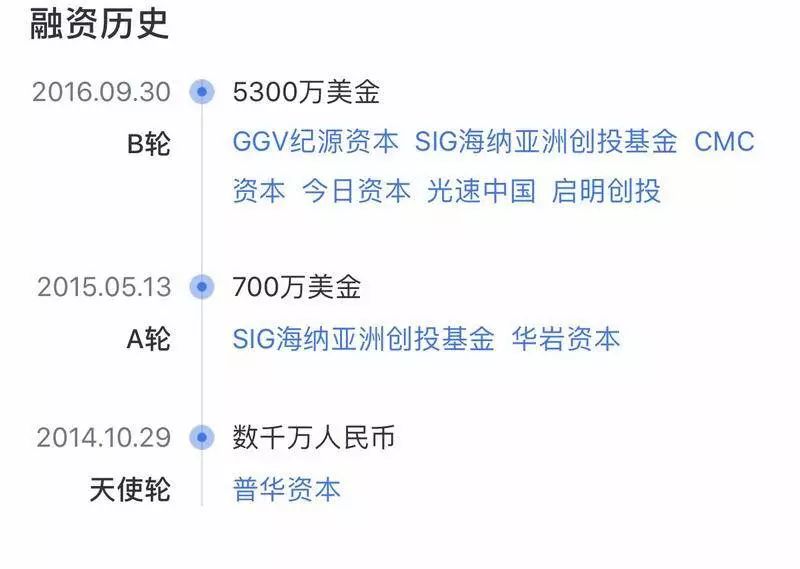
Task: Open 普华资本 investor link
Action: pos(287,489)
